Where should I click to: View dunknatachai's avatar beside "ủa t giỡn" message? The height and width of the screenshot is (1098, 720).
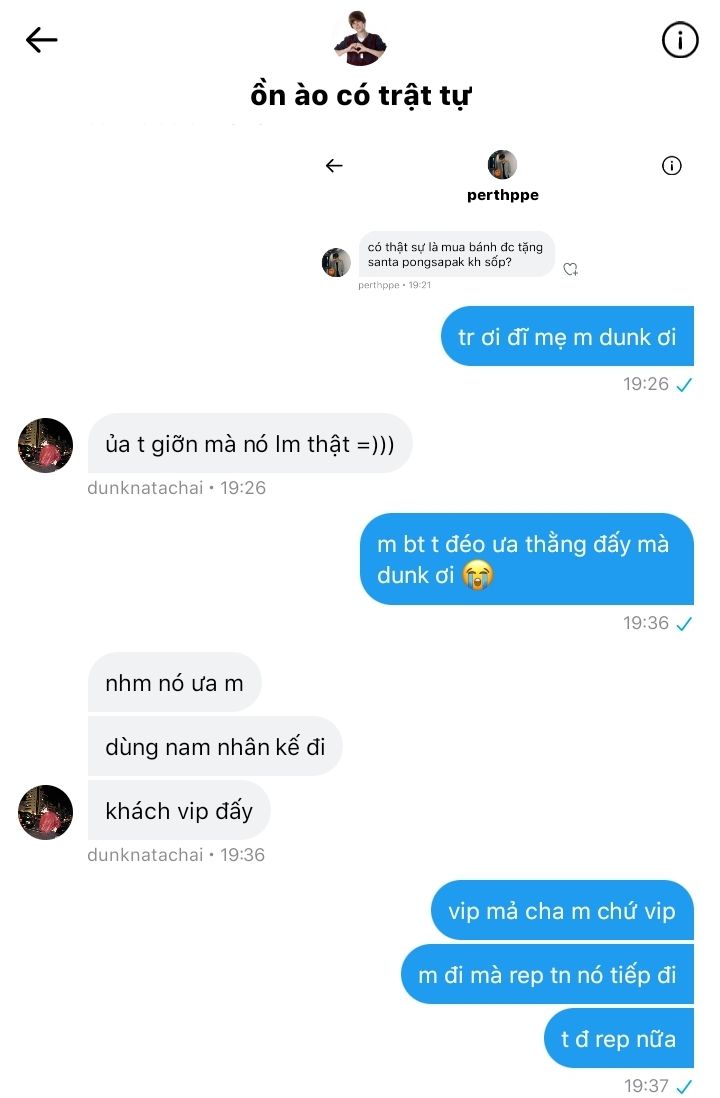(x=45, y=446)
